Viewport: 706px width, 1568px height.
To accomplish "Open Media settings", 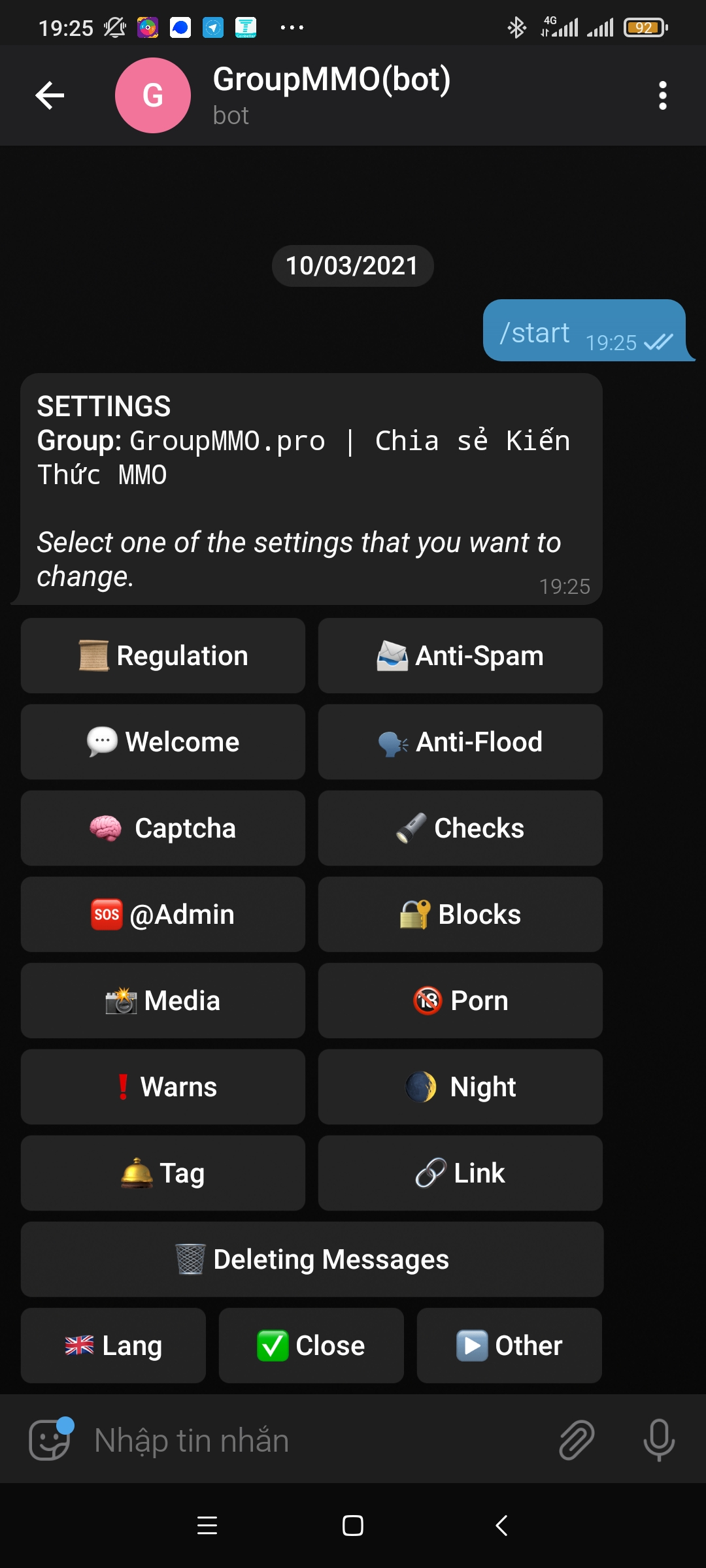I will [x=163, y=1000].
